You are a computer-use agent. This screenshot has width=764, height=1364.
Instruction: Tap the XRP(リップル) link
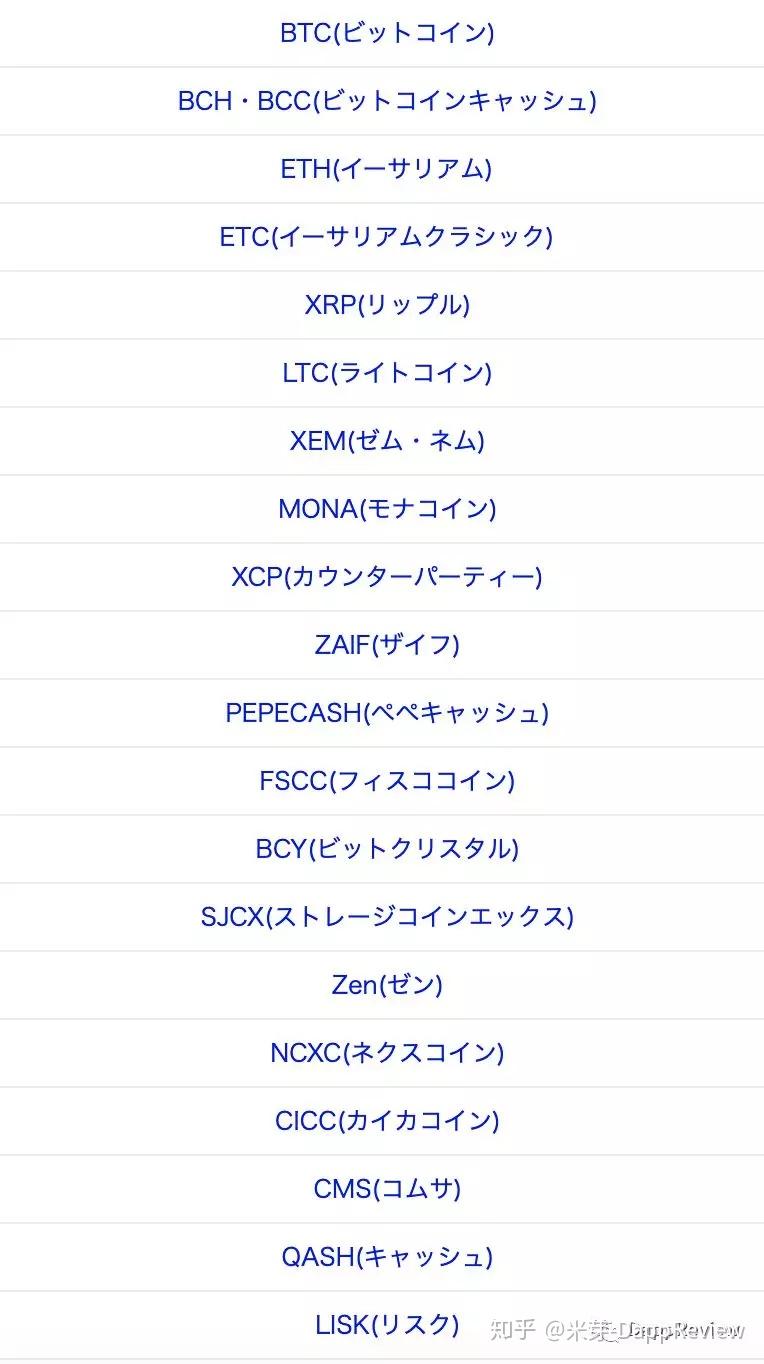coord(387,305)
